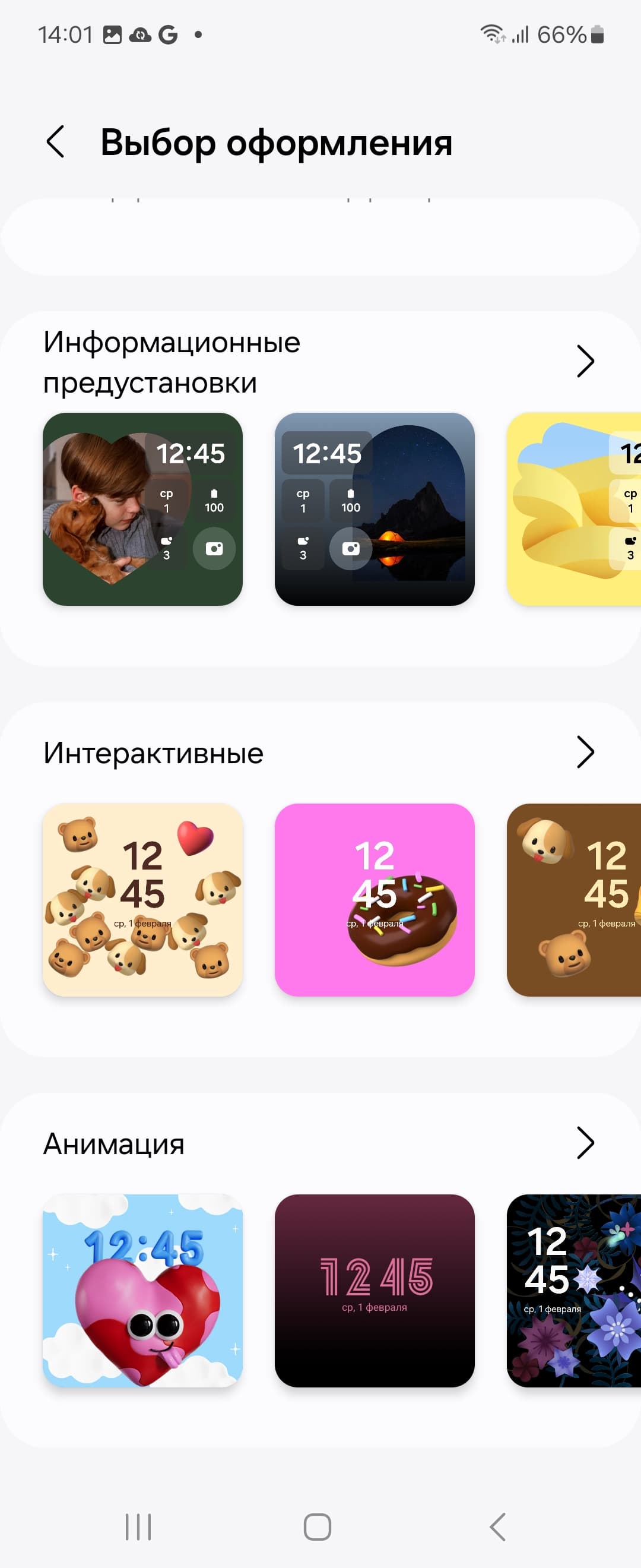Pick the animated heart with clouds design
Screen dimensions: 641x1568
142,1291
